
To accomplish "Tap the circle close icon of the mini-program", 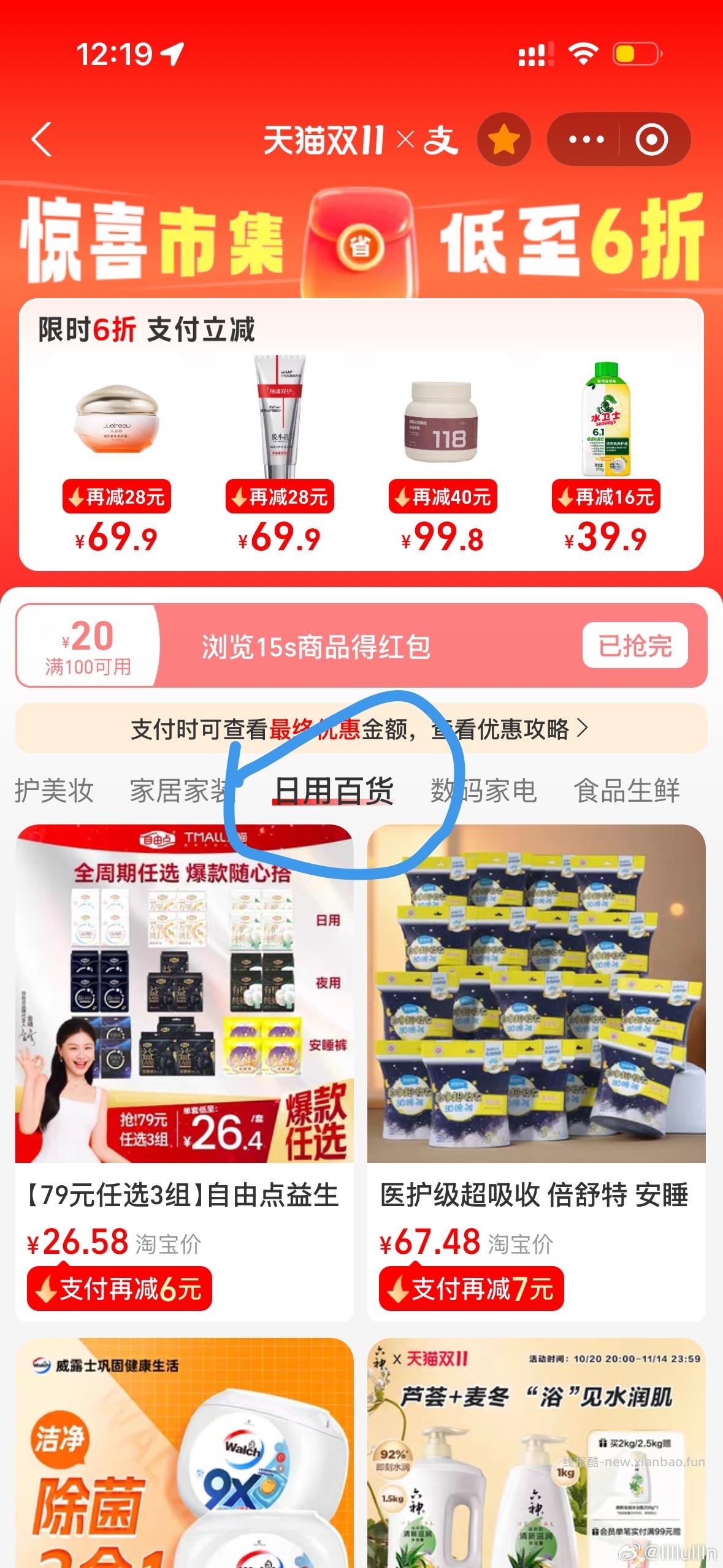I will tap(652, 139).
